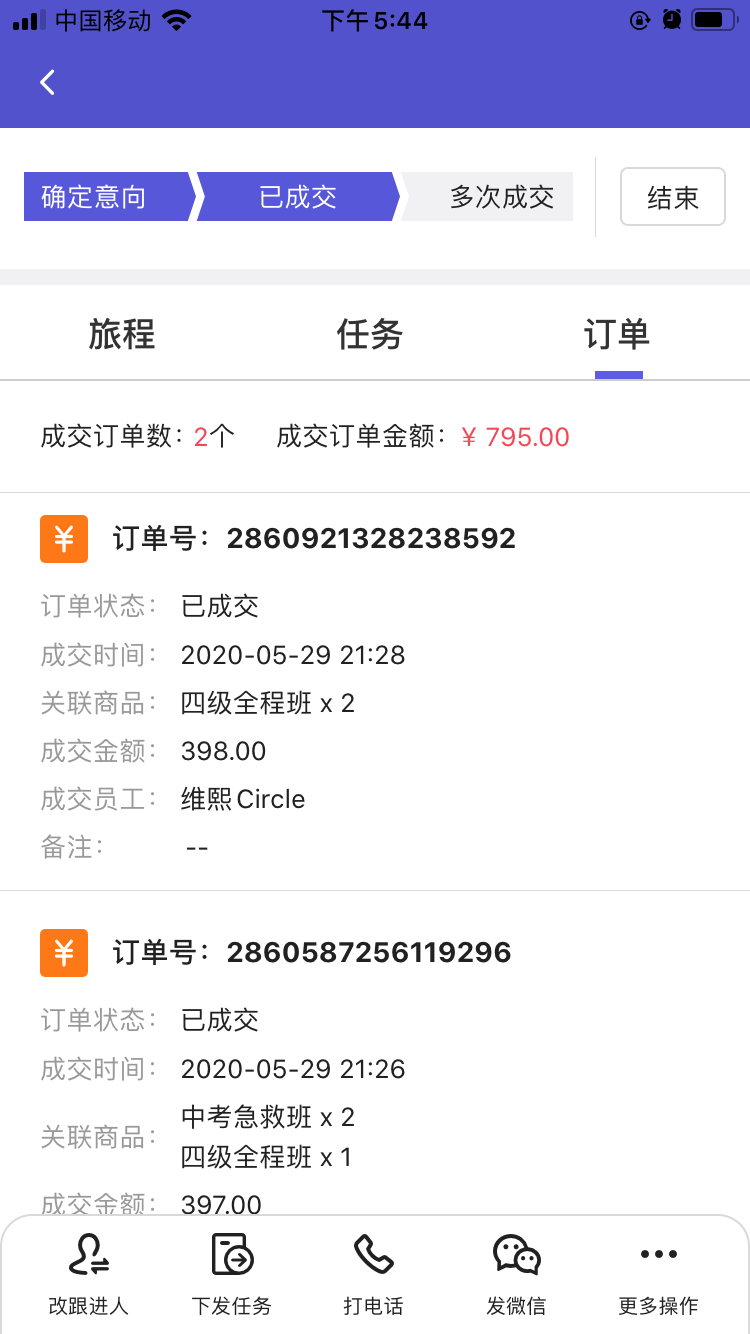Screen dimensions: 750x1334
Task: Select the 已成交 stage
Action: pos(298,197)
